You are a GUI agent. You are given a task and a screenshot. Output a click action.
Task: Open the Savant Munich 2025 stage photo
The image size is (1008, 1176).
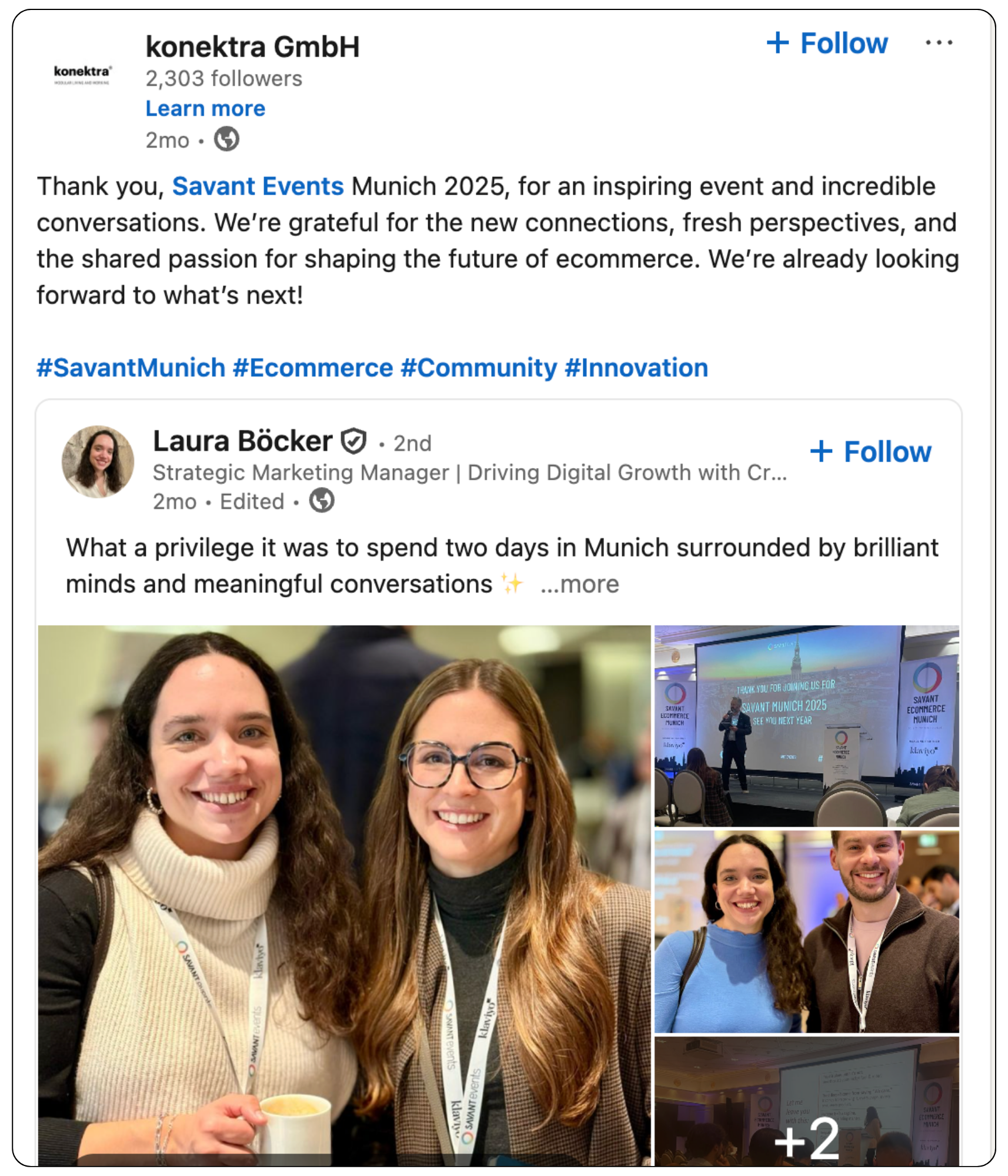806,726
